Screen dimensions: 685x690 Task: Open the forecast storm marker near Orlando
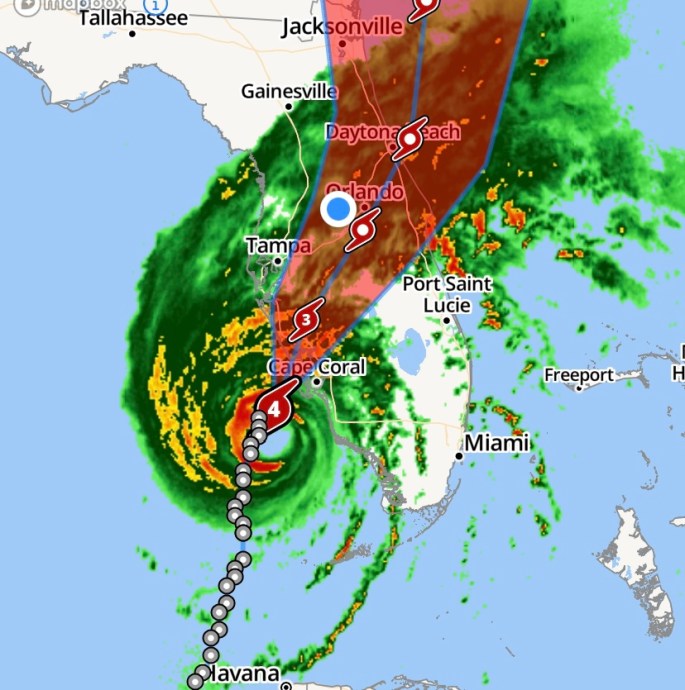click(361, 233)
